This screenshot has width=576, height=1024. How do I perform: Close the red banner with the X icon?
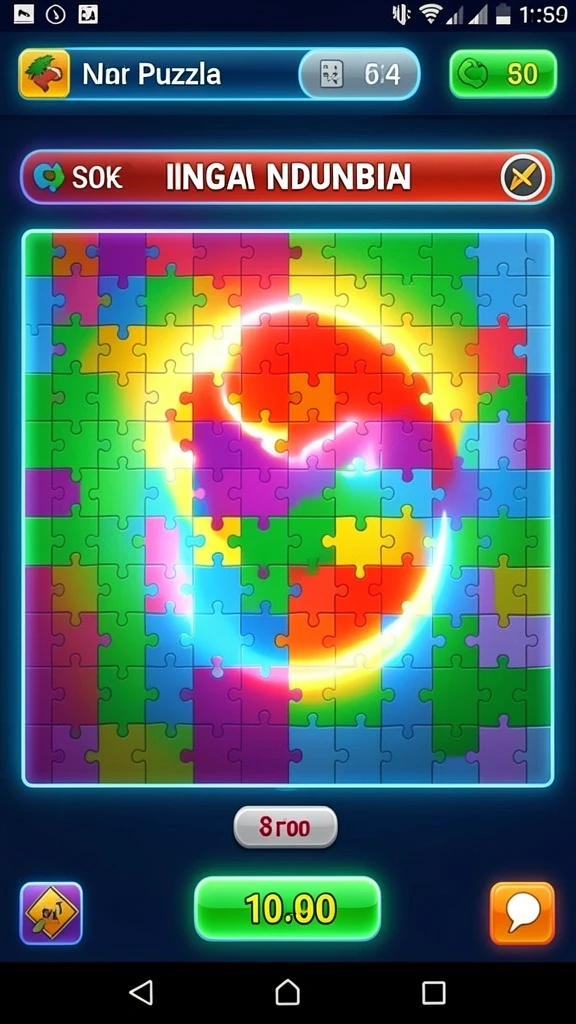pos(522,177)
